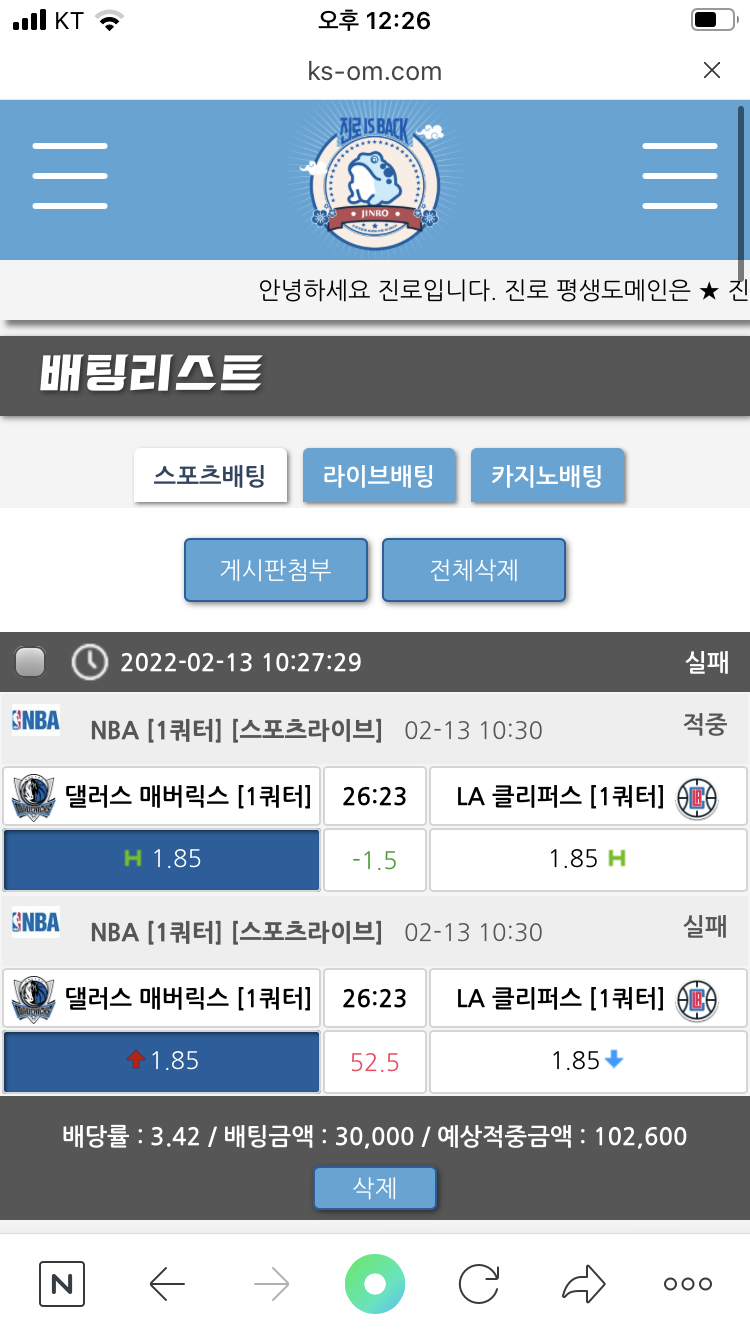This screenshot has height=1334, width=750.
Task: Tap the Jinro logo in the header
Action: [x=375, y=176]
